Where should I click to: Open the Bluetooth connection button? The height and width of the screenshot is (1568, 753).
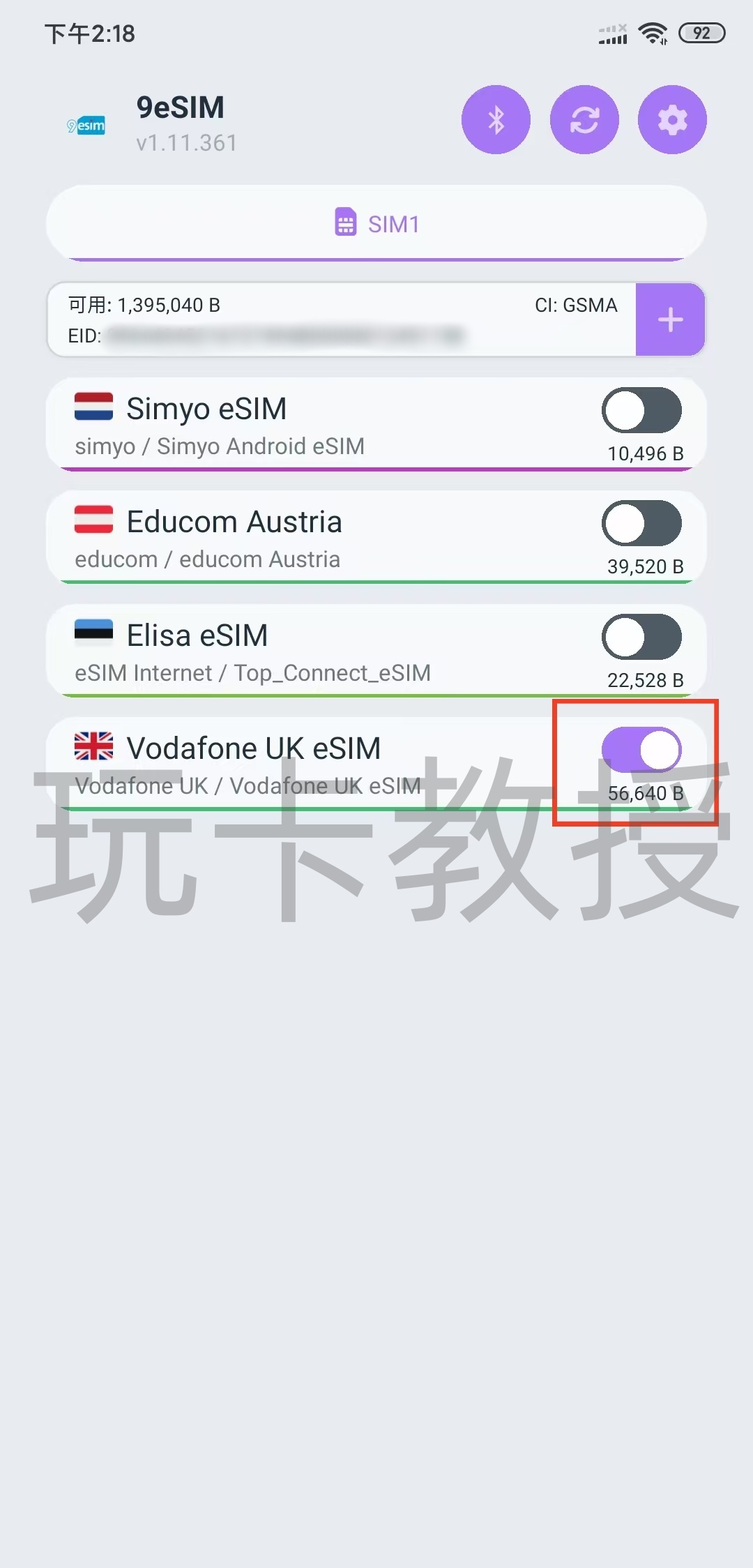coord(496,120)
